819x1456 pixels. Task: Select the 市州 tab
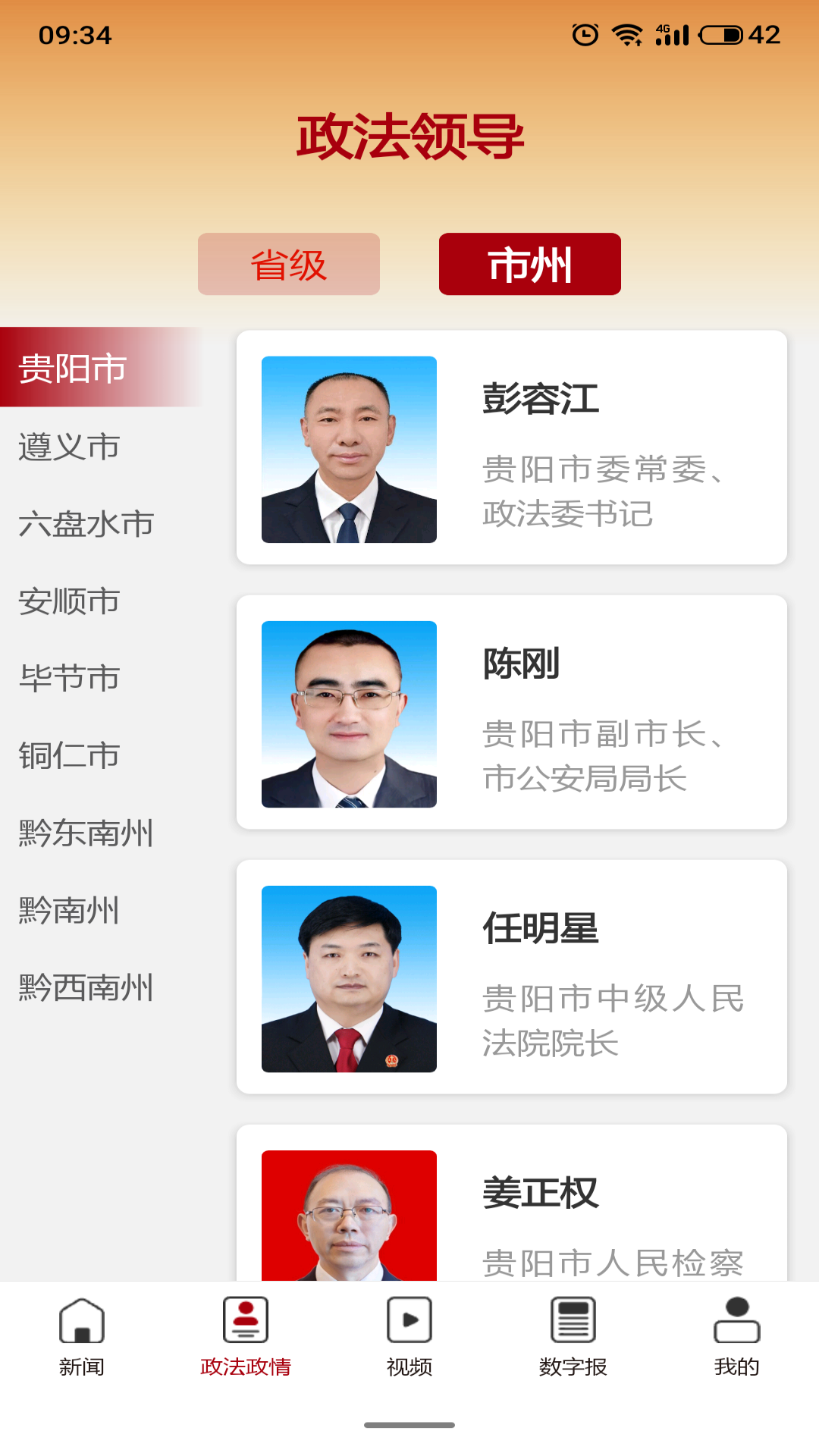529,264
